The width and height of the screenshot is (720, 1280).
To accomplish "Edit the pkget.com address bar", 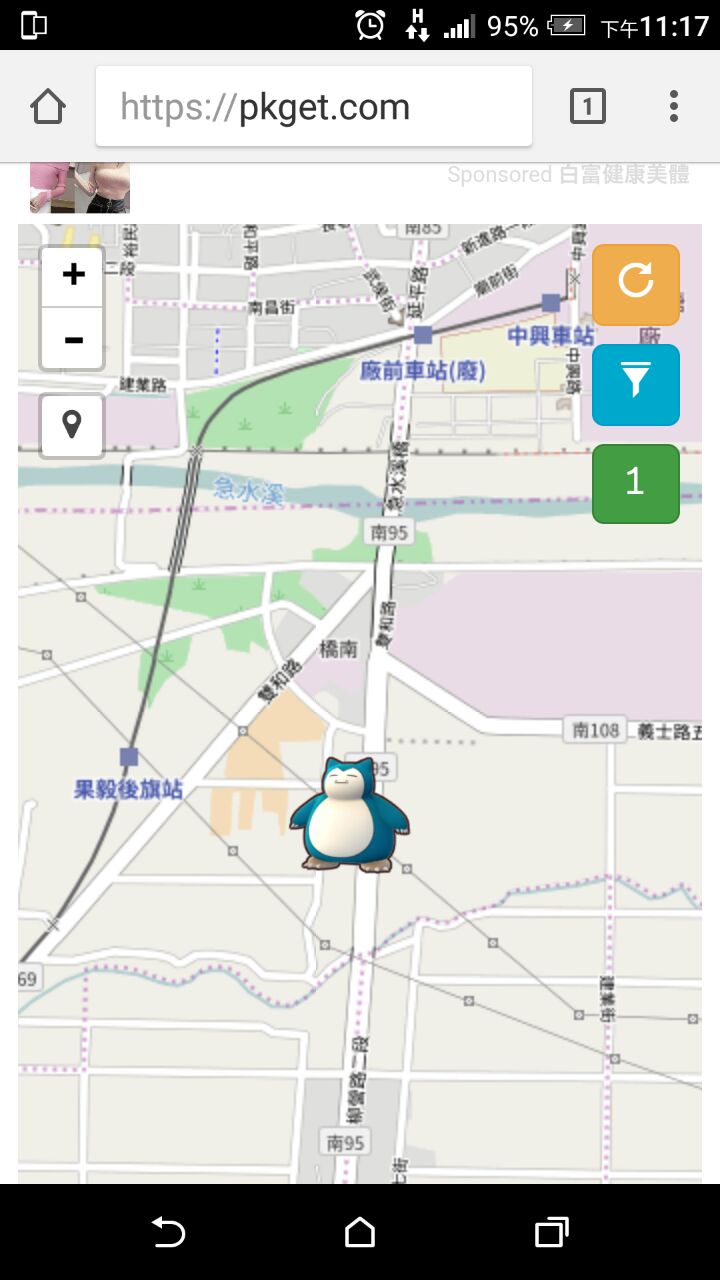I will coord(314,106).
